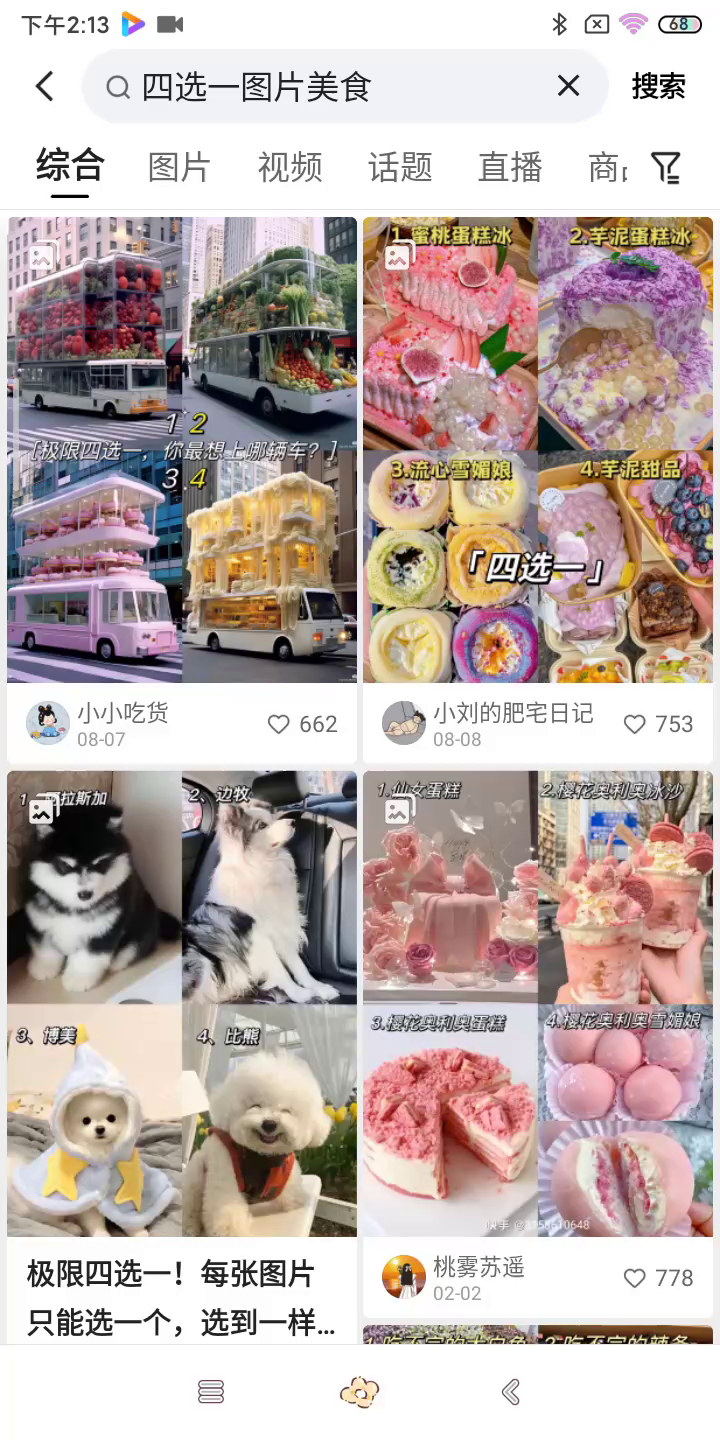Open the food bus post by 小小吃货
The image size is (720, 1440).
tap(182, 450)
